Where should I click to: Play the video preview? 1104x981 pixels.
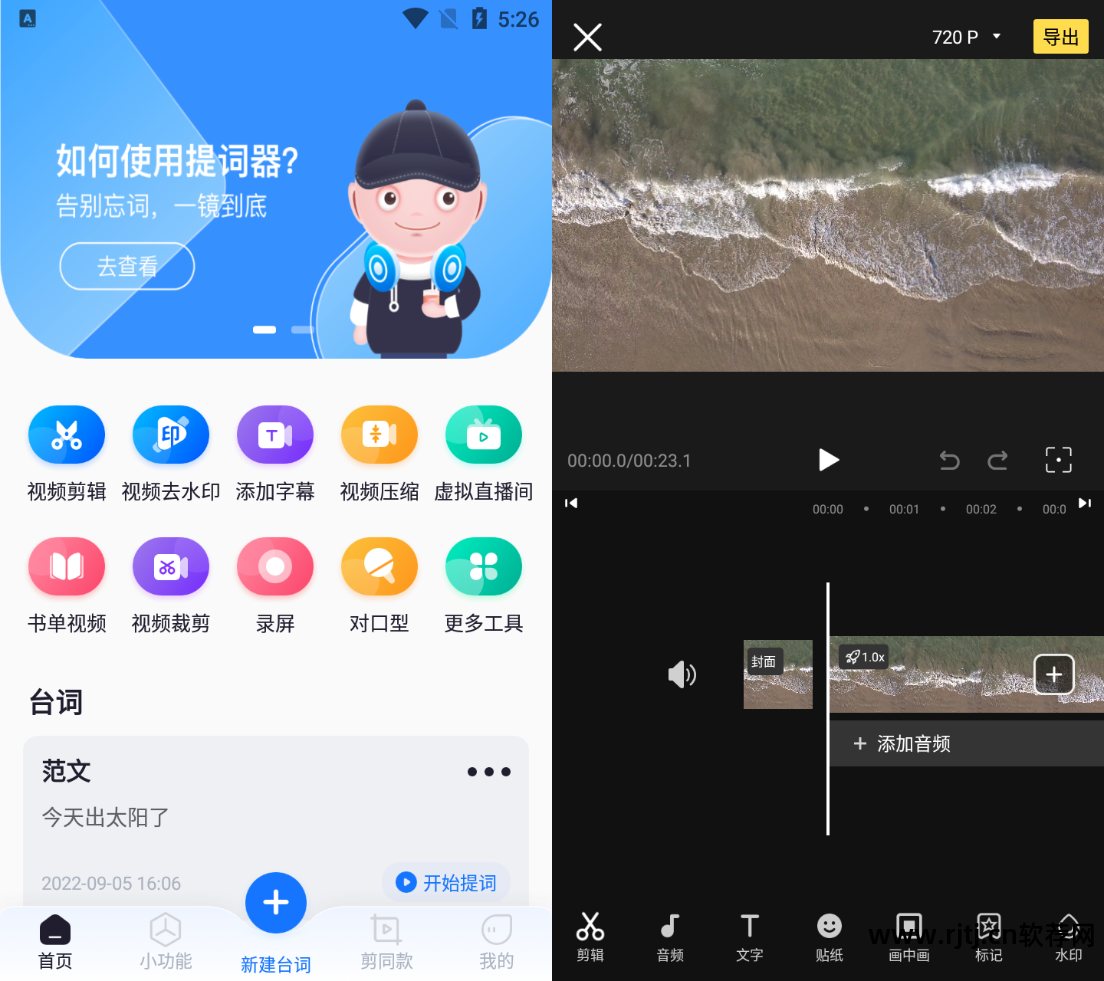pos(828,460)
